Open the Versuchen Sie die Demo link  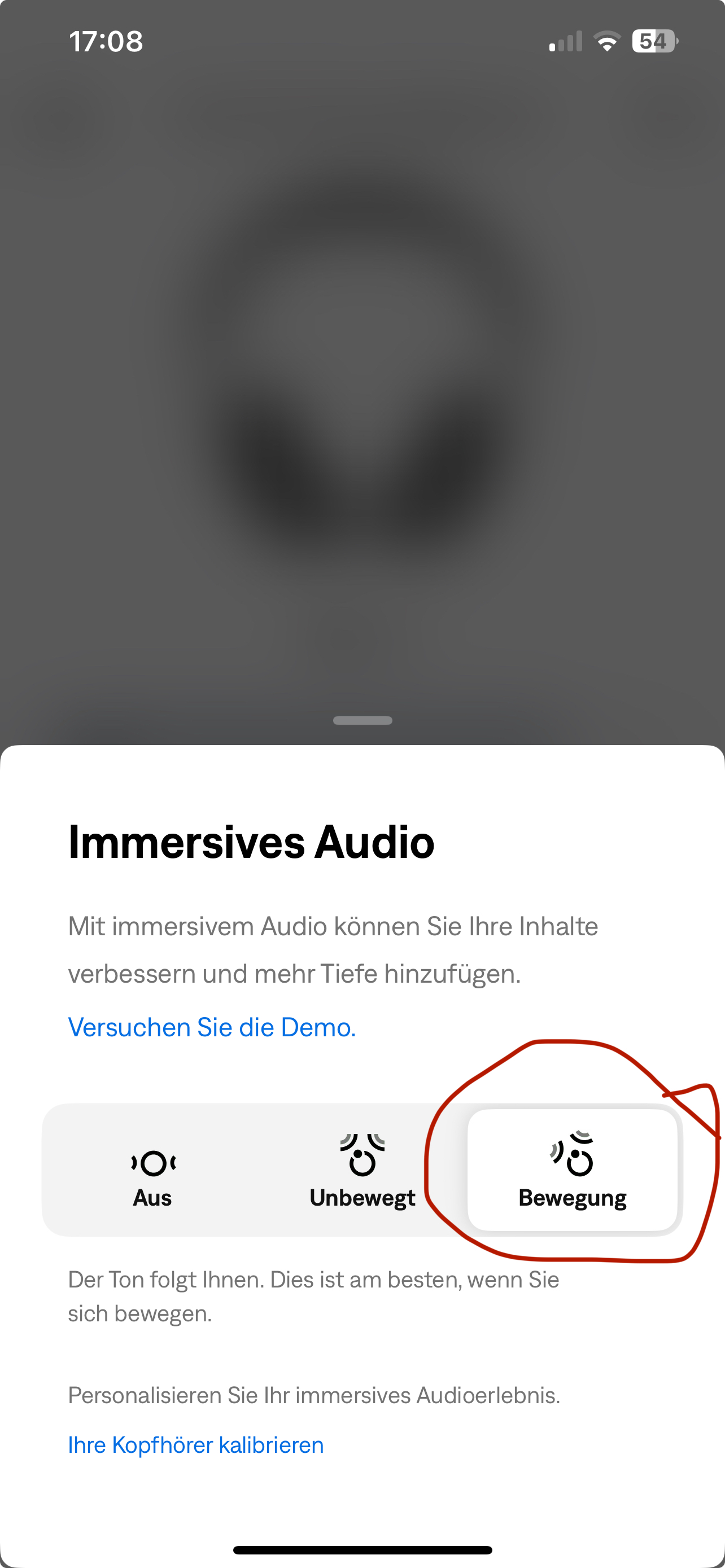point(212,1027)
